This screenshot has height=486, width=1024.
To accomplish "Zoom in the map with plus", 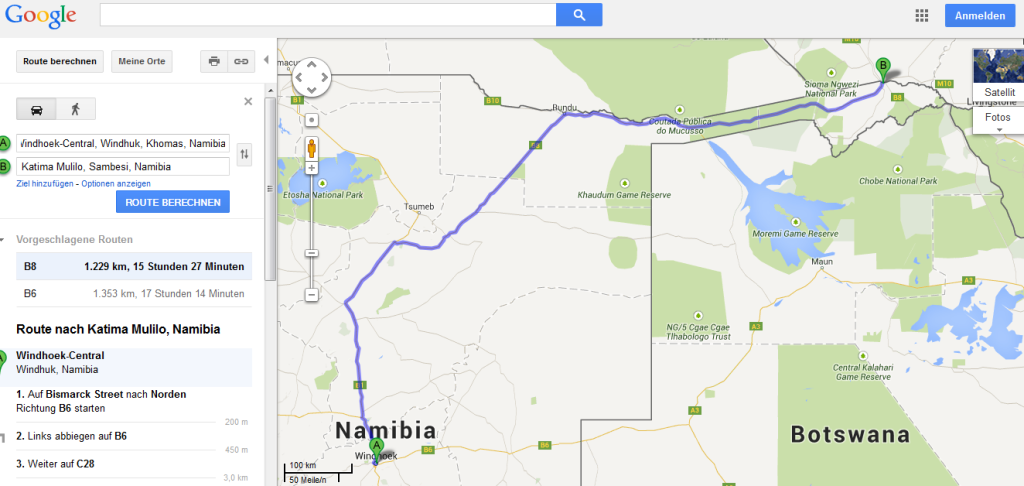I will (312, 168).
